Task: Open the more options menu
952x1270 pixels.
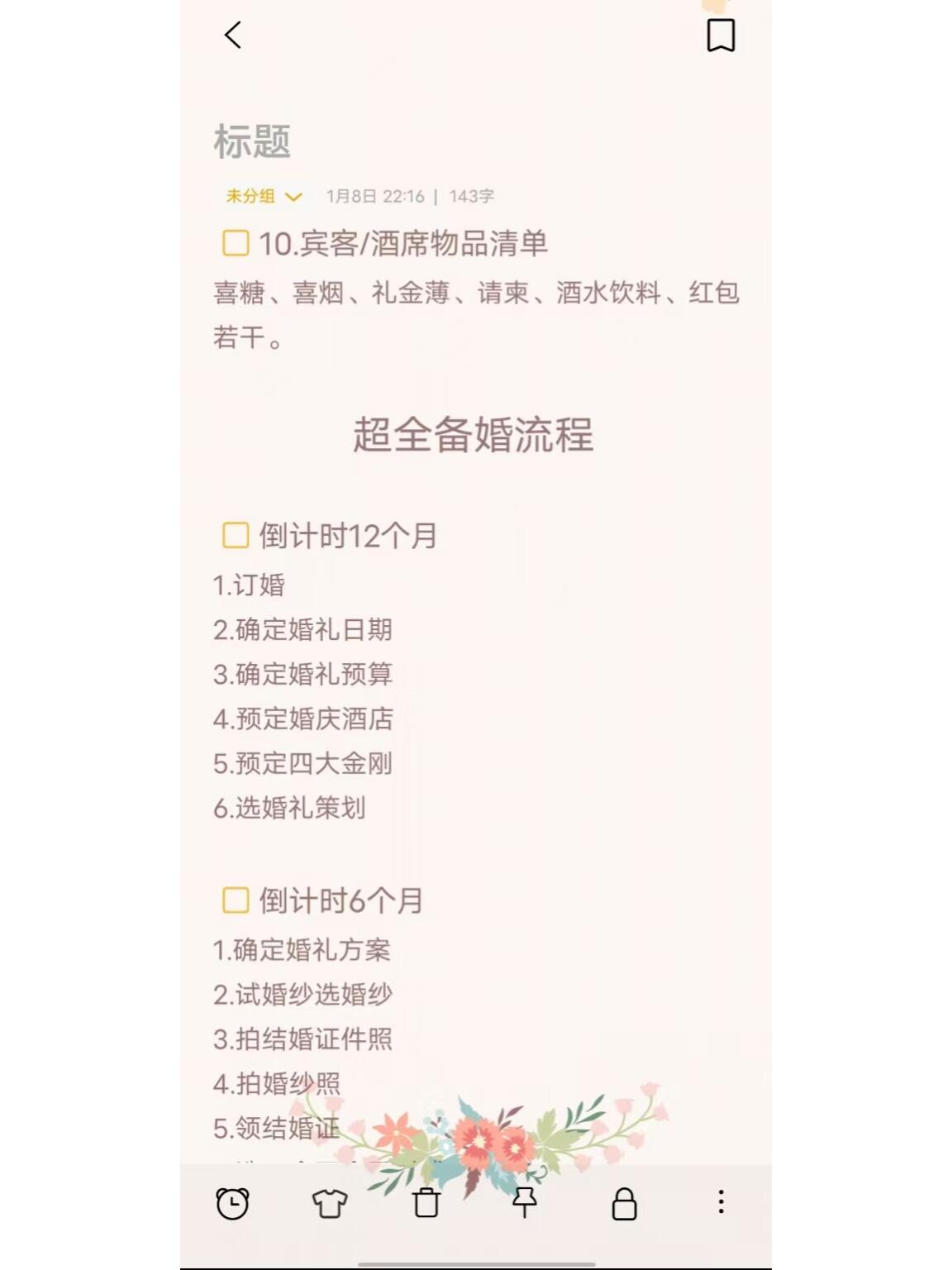Action: 721,1202
